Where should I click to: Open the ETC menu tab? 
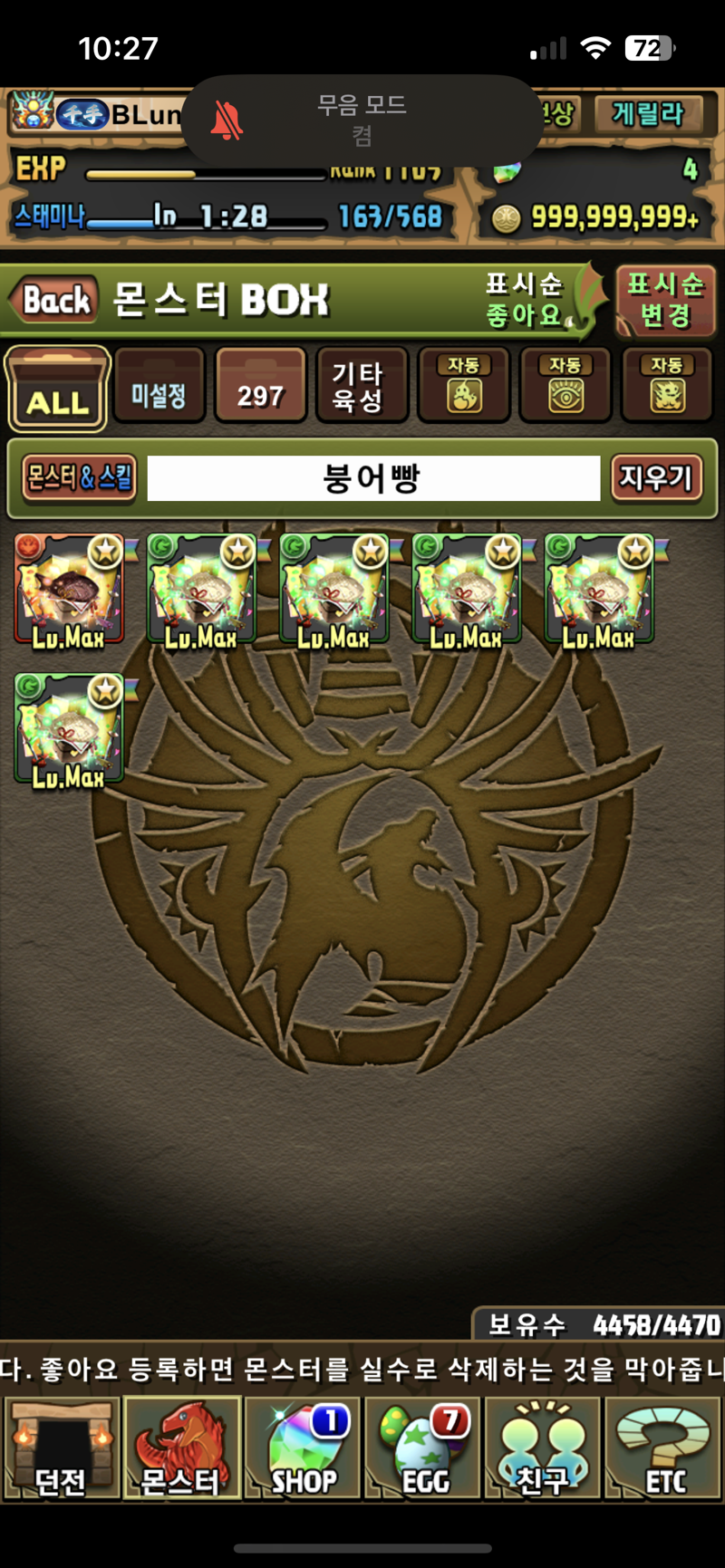664,1448
